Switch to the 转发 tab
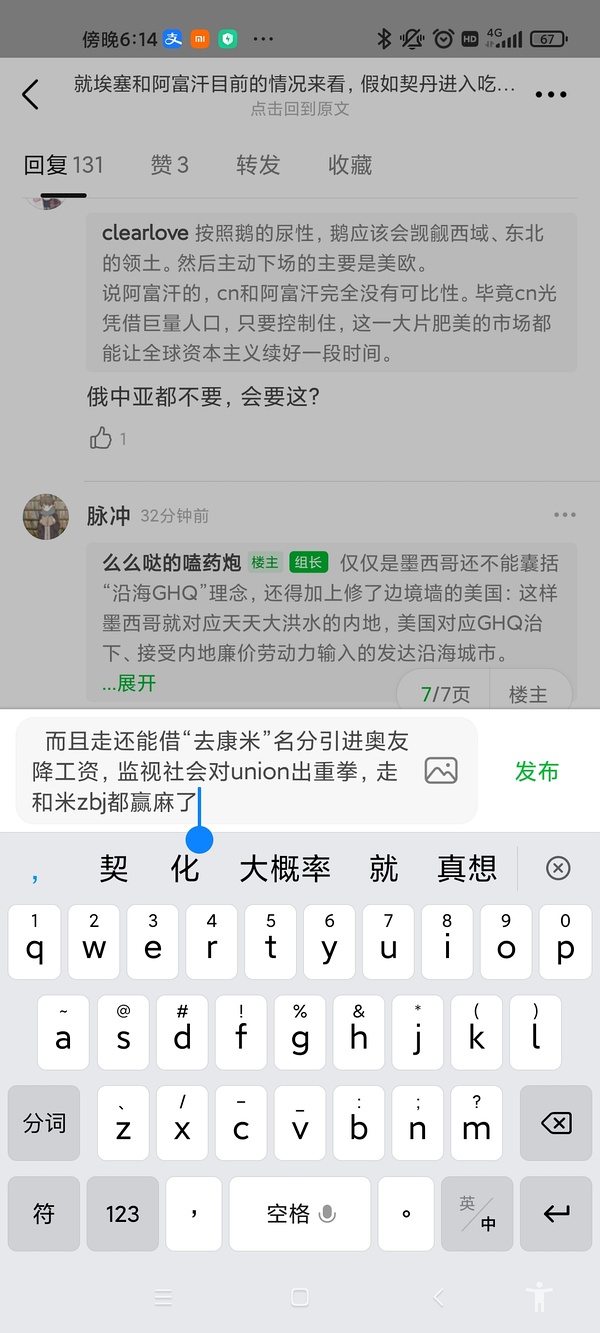This screenshot has height=1333, width=600. point(258,165)
